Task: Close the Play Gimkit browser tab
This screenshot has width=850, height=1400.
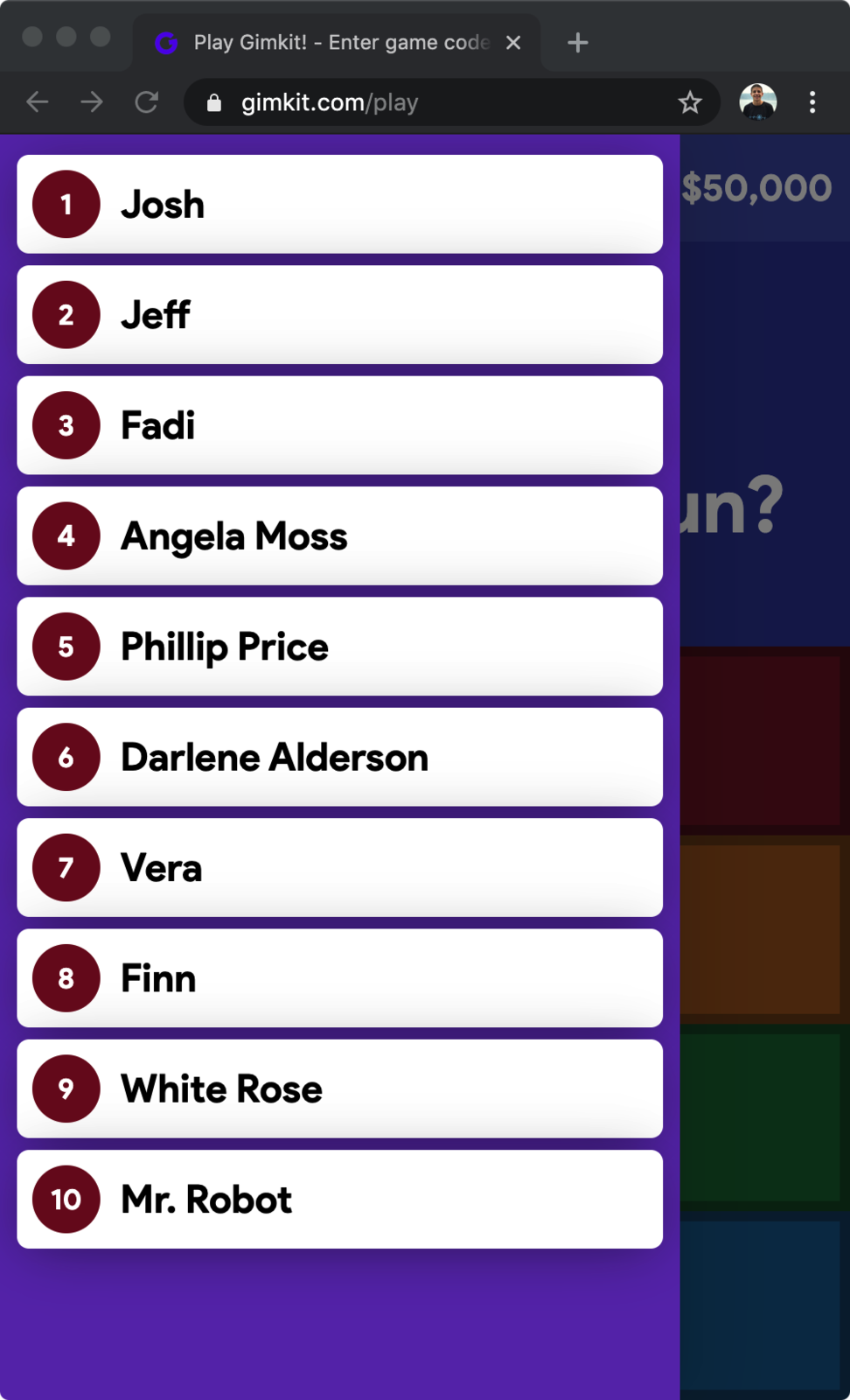Action: click(513, 42)
